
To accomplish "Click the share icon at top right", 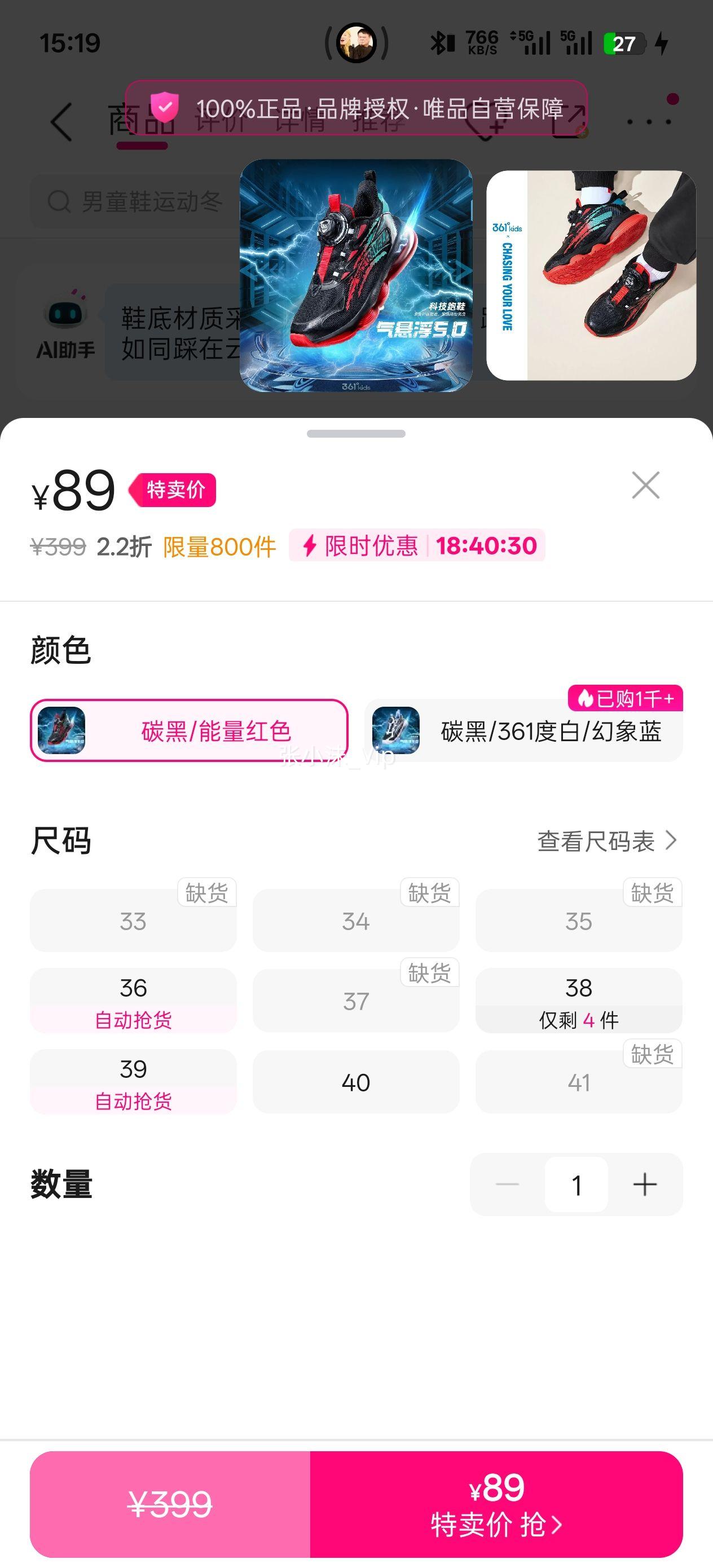I will click(566, 122).
